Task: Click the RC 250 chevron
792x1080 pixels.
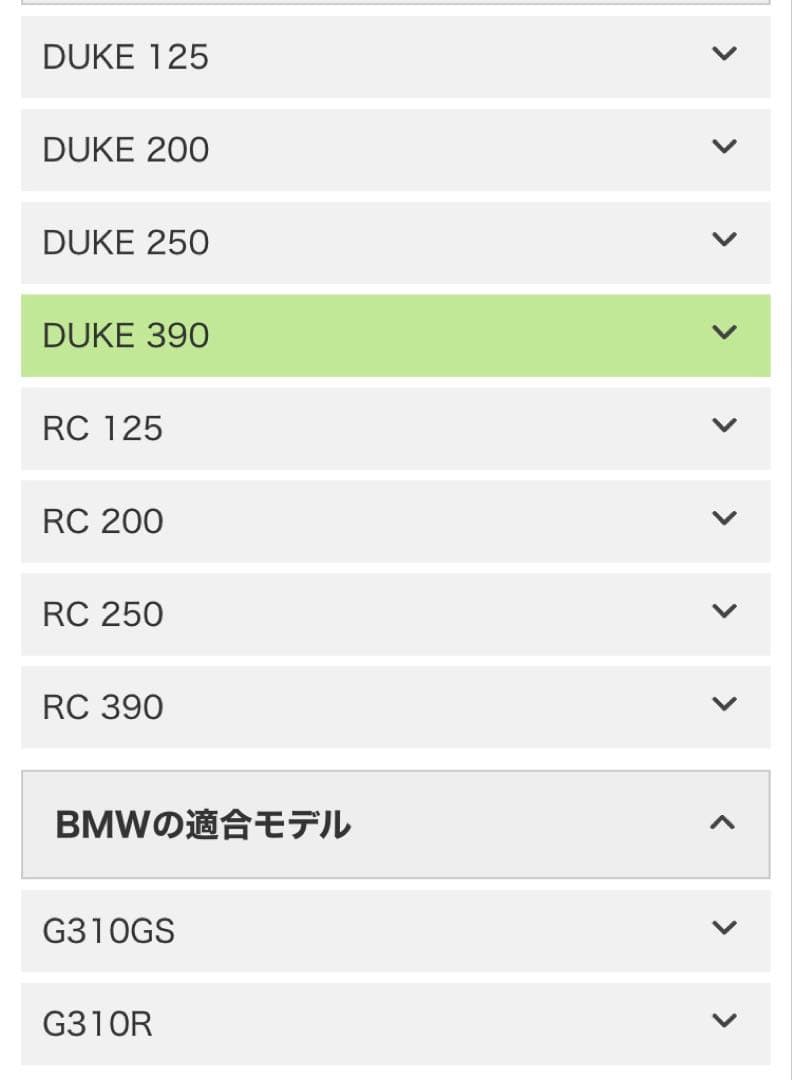Action: click(x=722, y=613)
